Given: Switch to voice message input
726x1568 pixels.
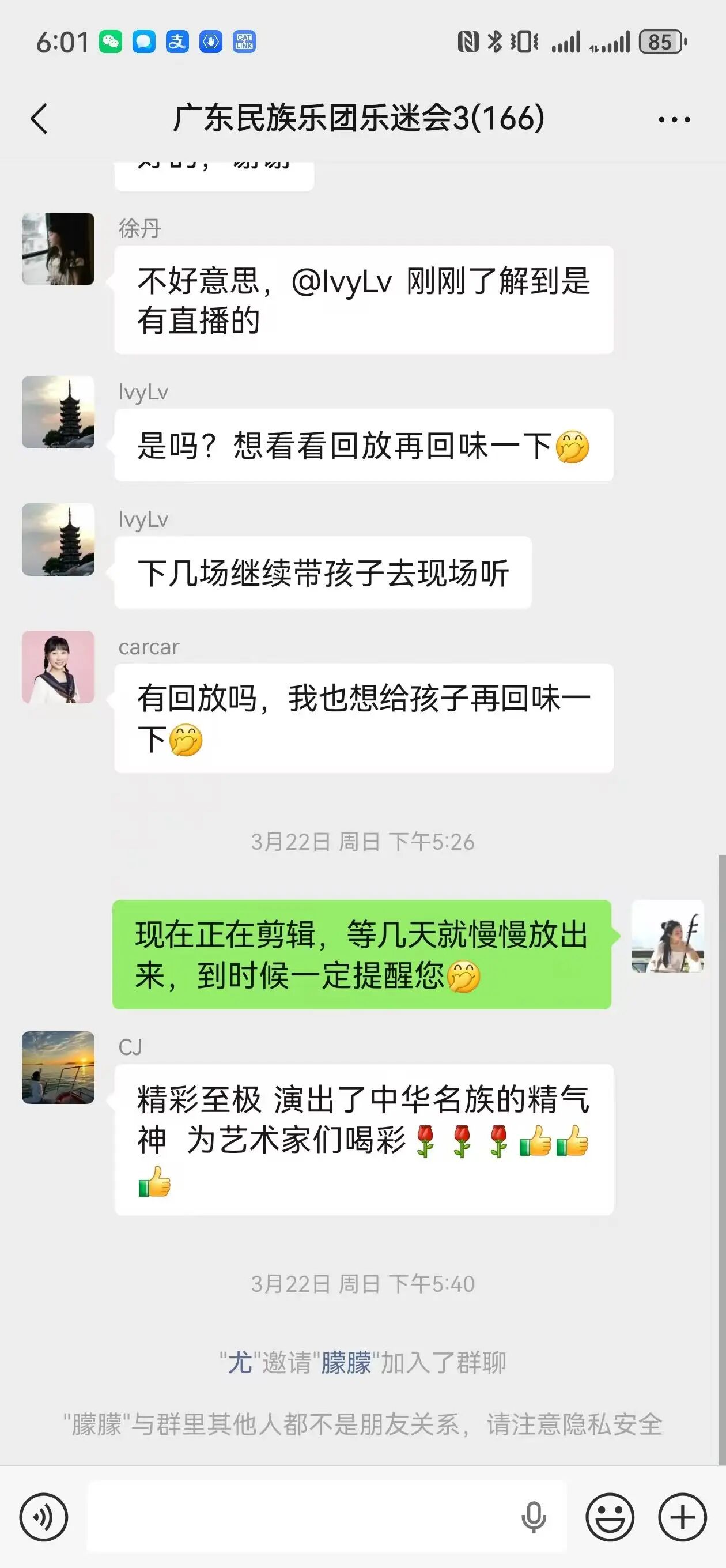Looking at the screenshot, I should 44,1517.
